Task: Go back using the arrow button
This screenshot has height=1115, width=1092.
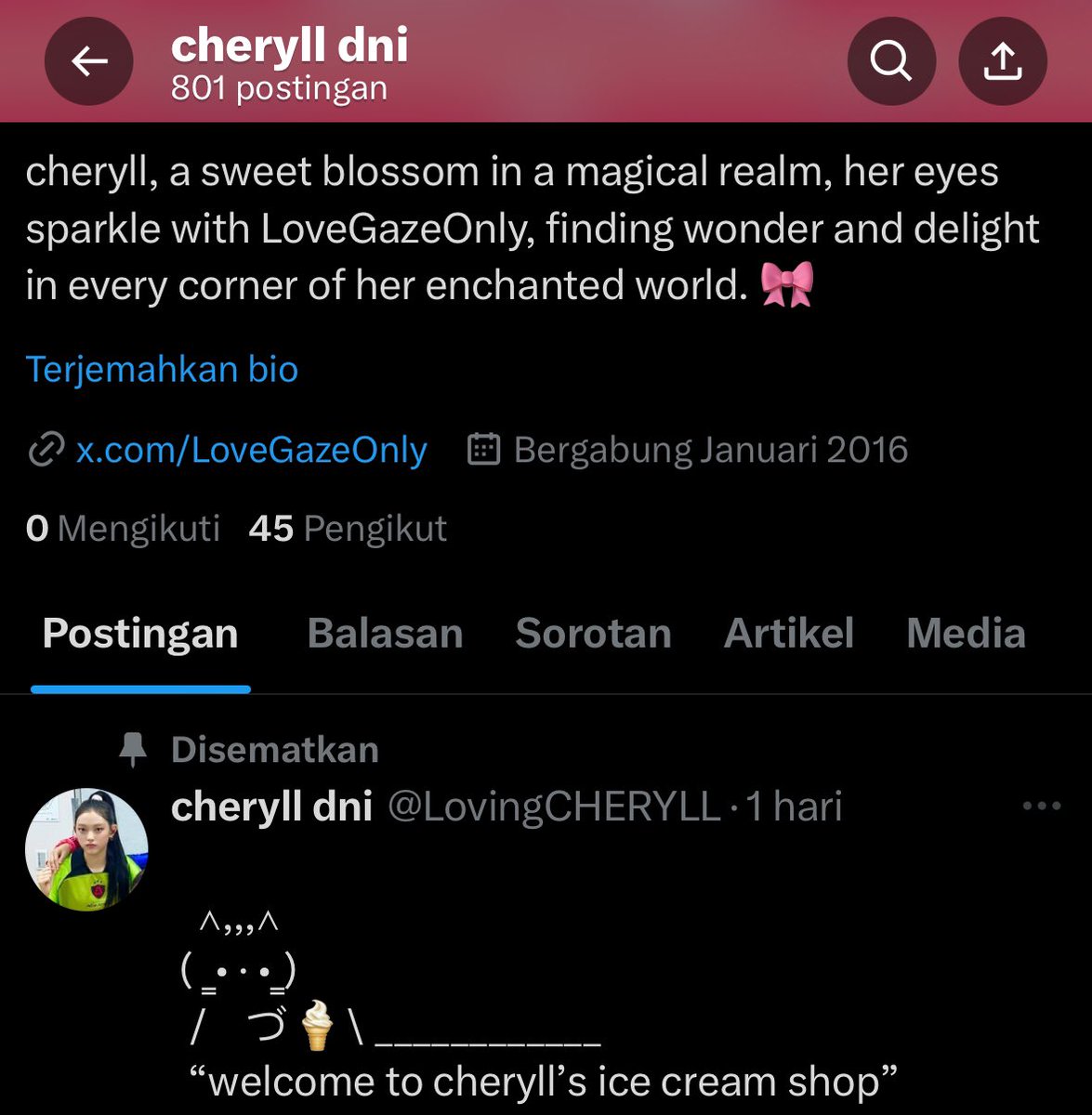Action: pyautogui.click(x=89, y=61)
